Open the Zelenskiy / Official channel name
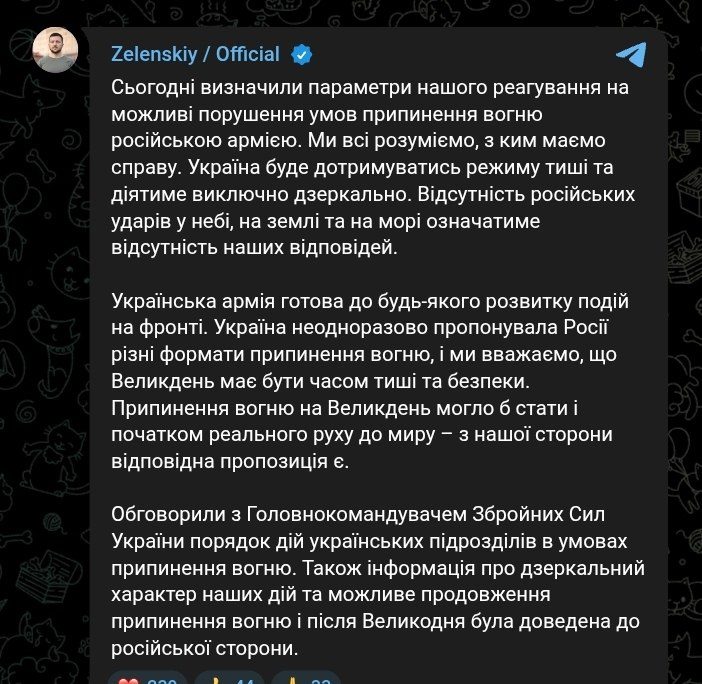Image resolution: width=702 pixels, height=684 pixels. coord(196,54)
